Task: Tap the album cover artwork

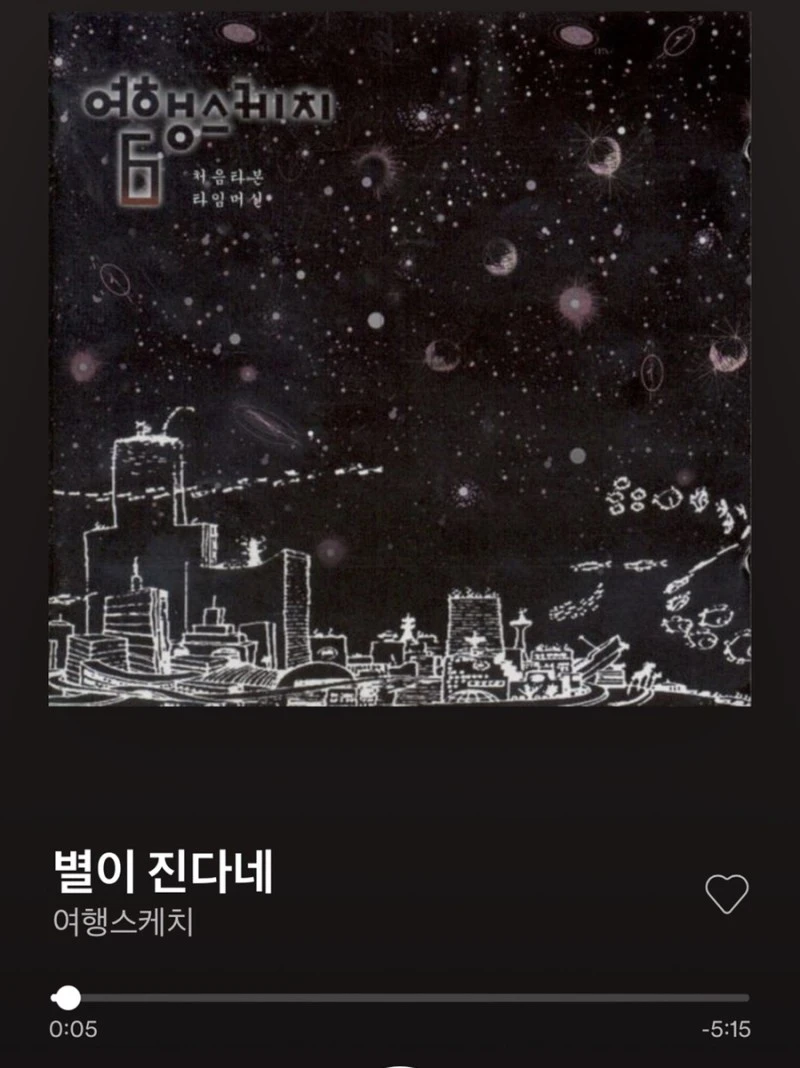Action: click(399, 358)
